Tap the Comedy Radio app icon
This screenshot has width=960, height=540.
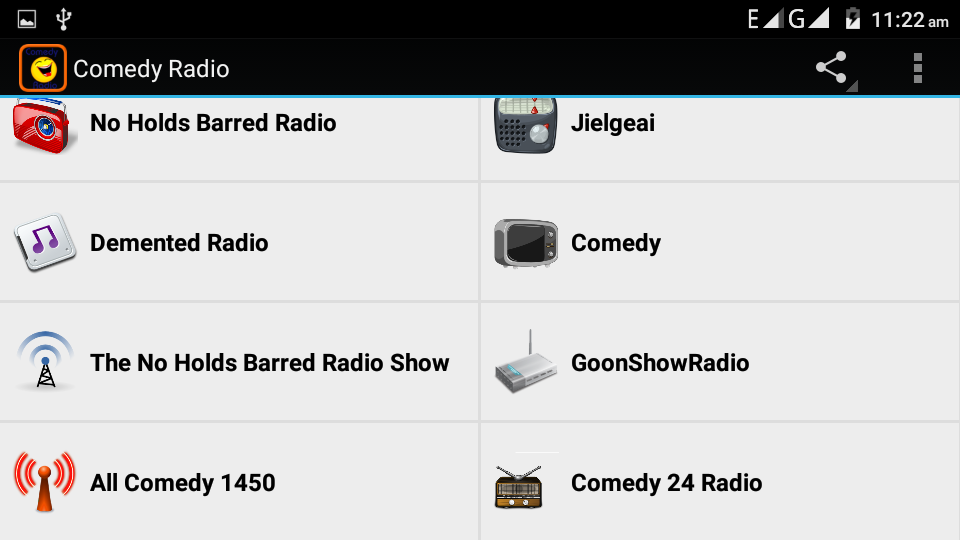click(x=43, y=68)
